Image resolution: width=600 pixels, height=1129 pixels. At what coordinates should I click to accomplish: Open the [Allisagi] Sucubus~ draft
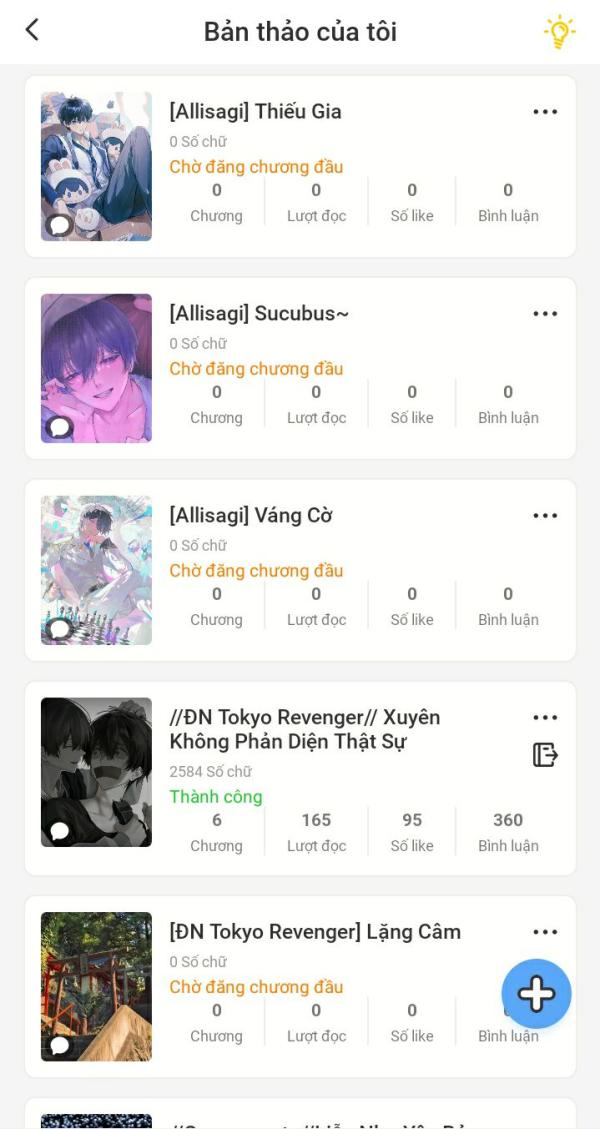tap(259, 313)
